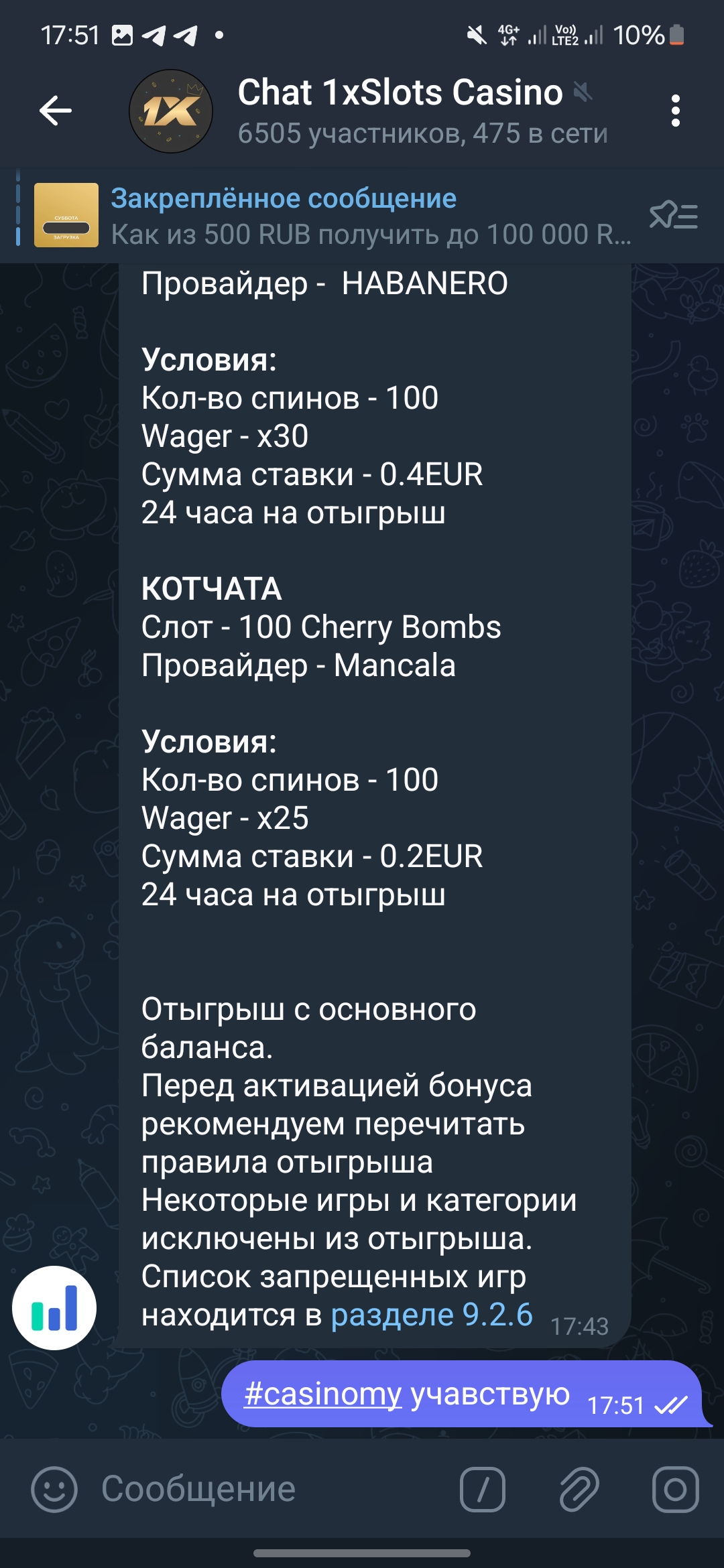Open the emoji picker
The width and height of the screenshot is (724, 1568).
pyautogui.click(x=54, y=1490)
